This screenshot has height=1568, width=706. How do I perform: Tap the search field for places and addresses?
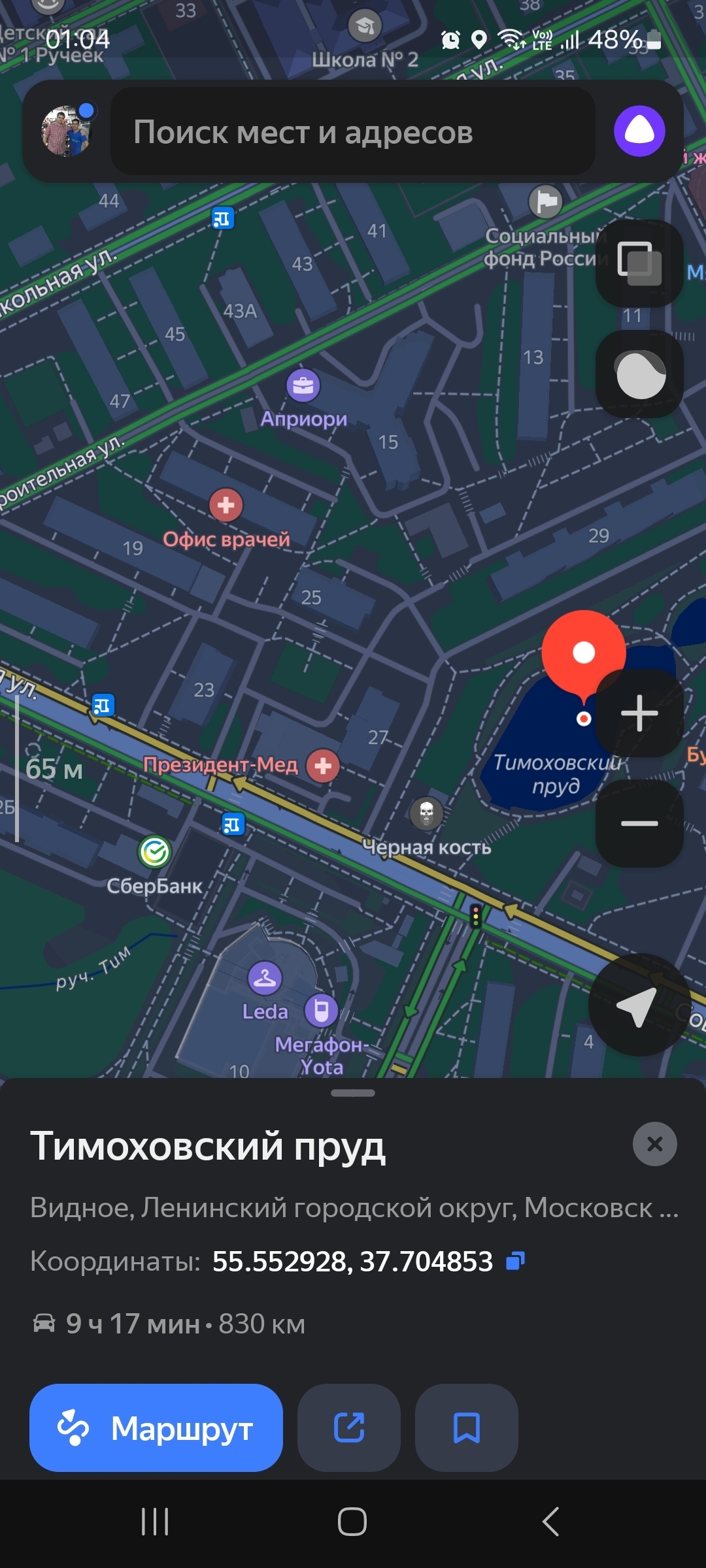point(353,132)
